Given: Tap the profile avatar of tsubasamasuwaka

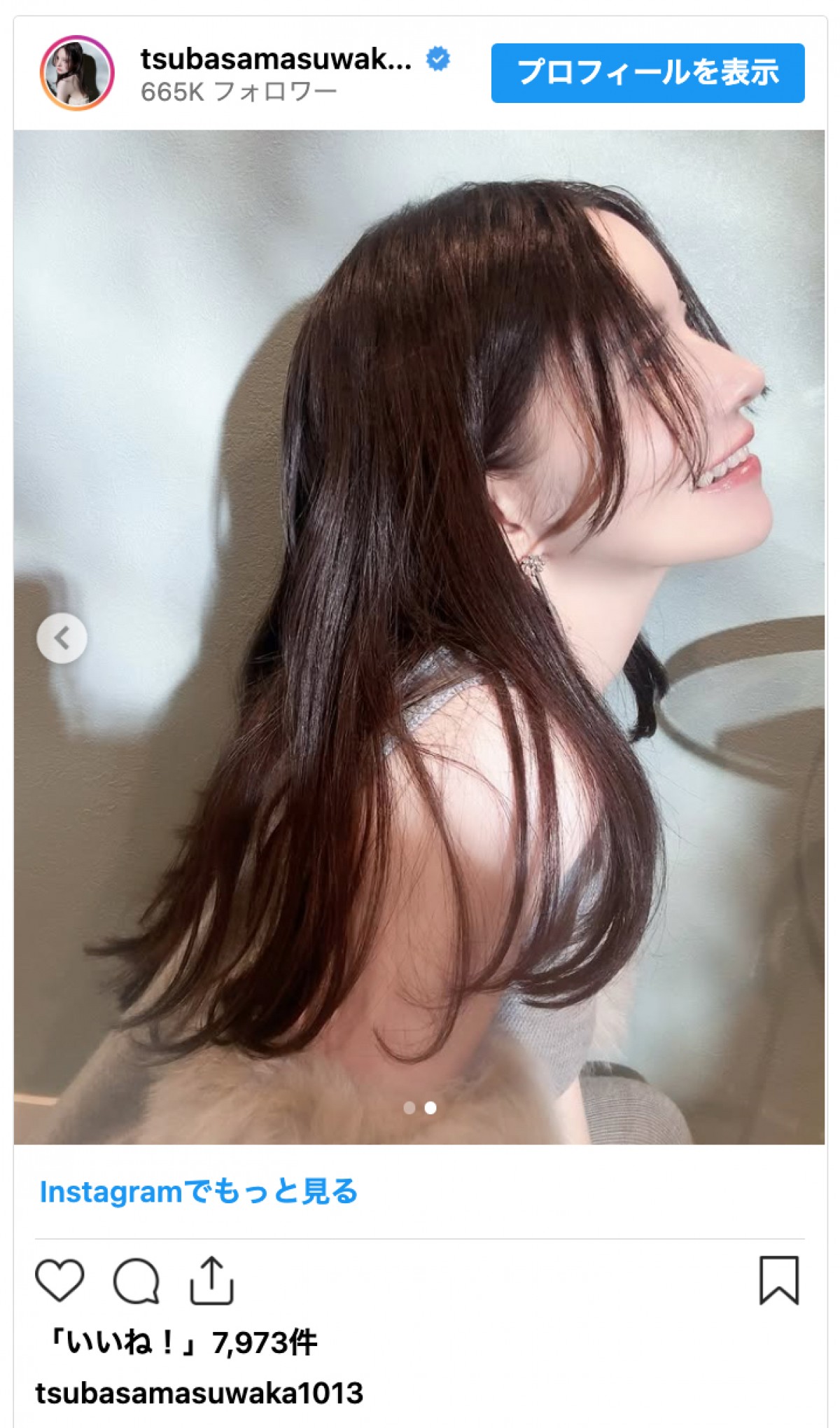Looking at the screenshot, I should tap(77, 73).
